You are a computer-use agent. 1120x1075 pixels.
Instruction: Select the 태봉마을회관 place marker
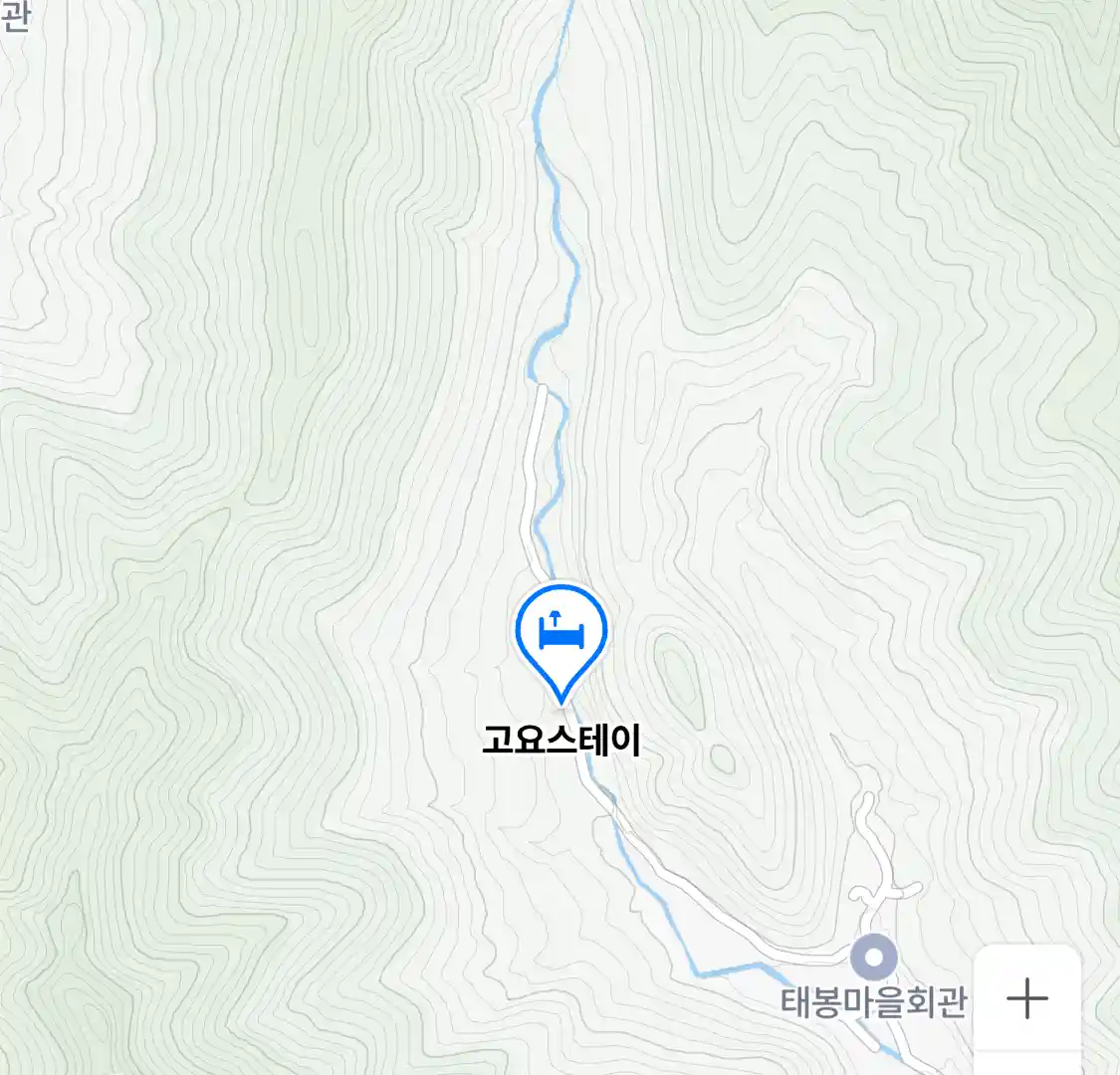(874, 959)
